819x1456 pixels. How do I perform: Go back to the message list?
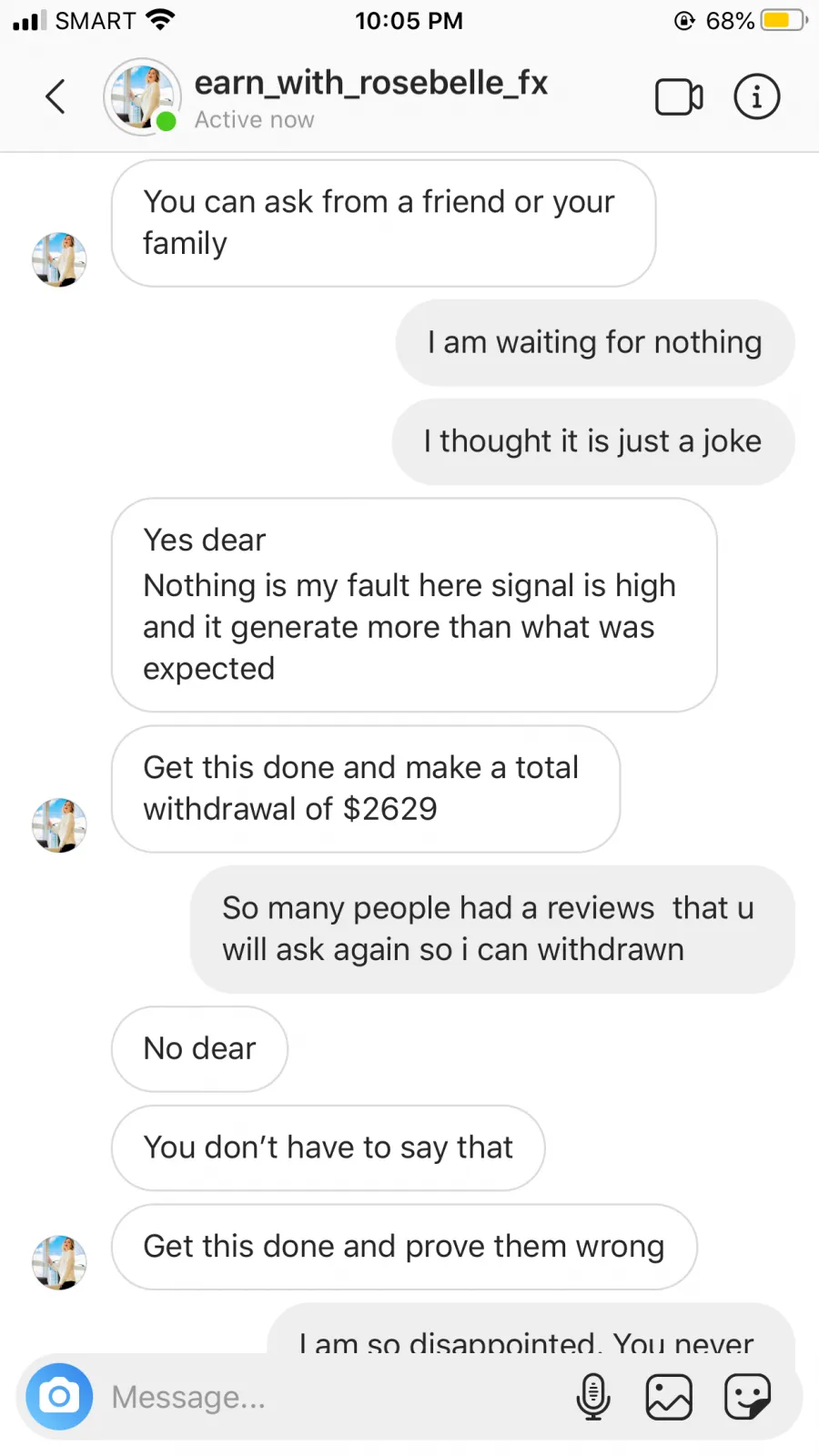(56, 96)
